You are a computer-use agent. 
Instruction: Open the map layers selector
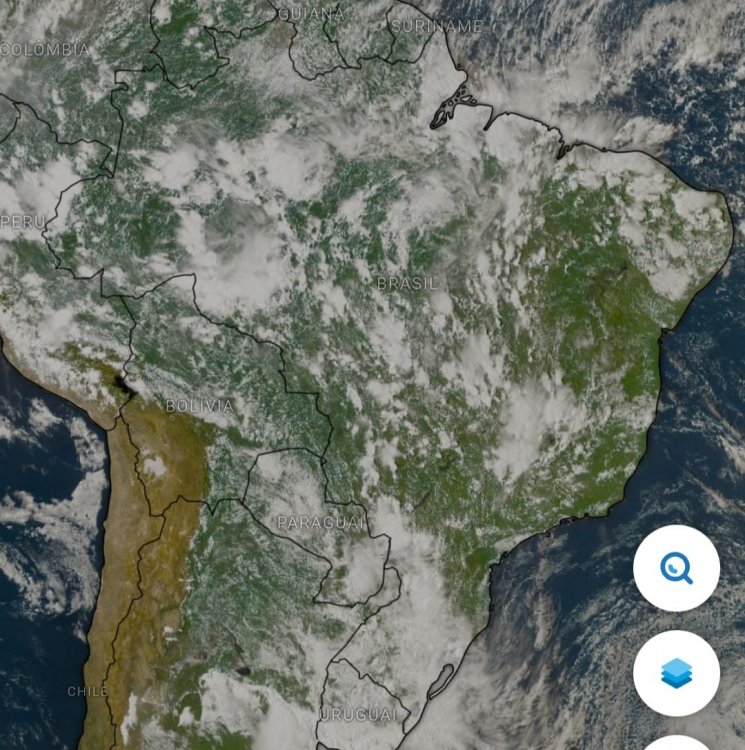(x=676, y=673)
